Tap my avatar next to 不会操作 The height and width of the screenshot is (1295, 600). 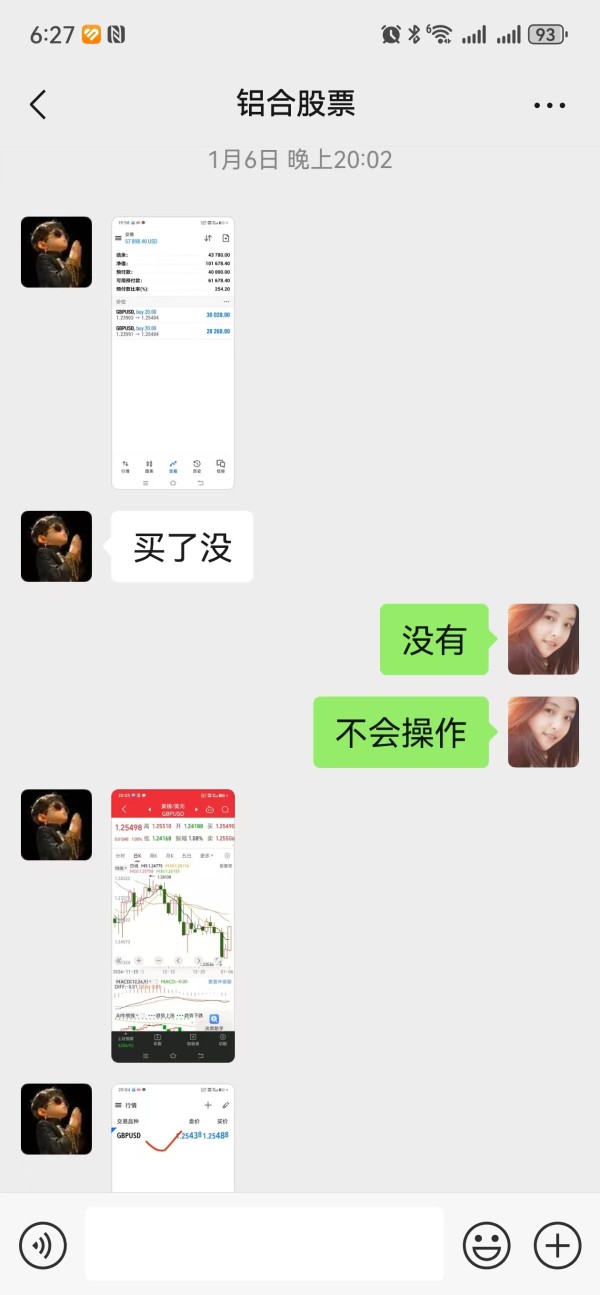(x=543, y=732)
